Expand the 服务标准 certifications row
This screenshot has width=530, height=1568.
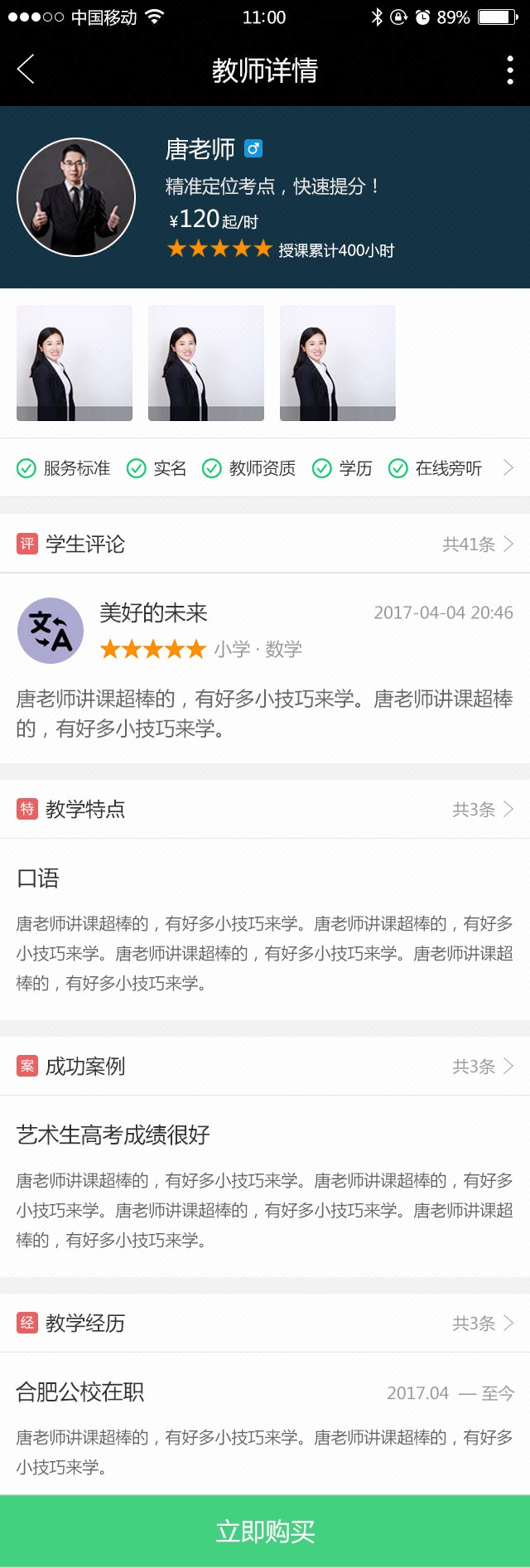[508, 468]
